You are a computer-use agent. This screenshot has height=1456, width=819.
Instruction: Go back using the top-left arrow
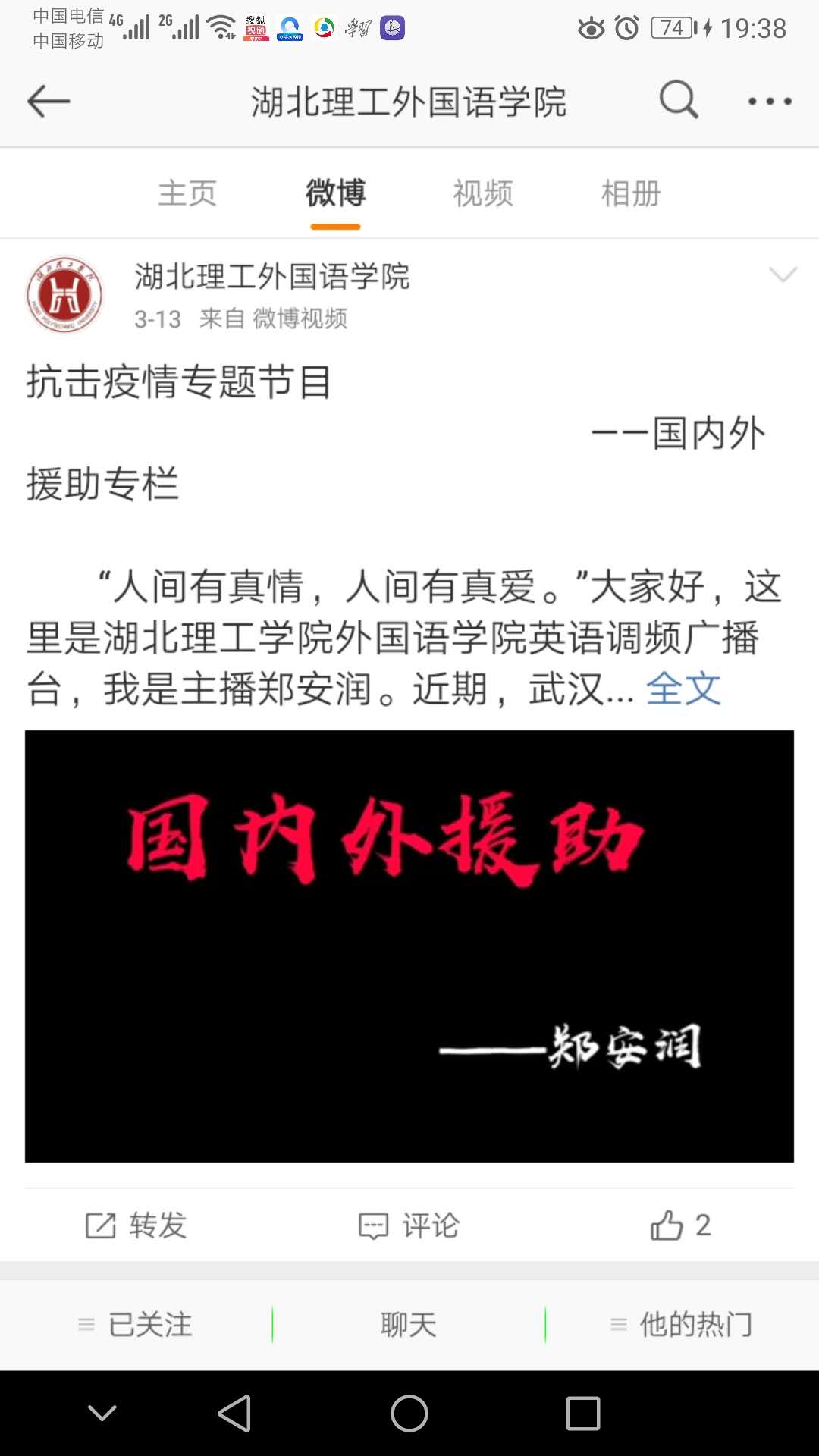[49, 102]
